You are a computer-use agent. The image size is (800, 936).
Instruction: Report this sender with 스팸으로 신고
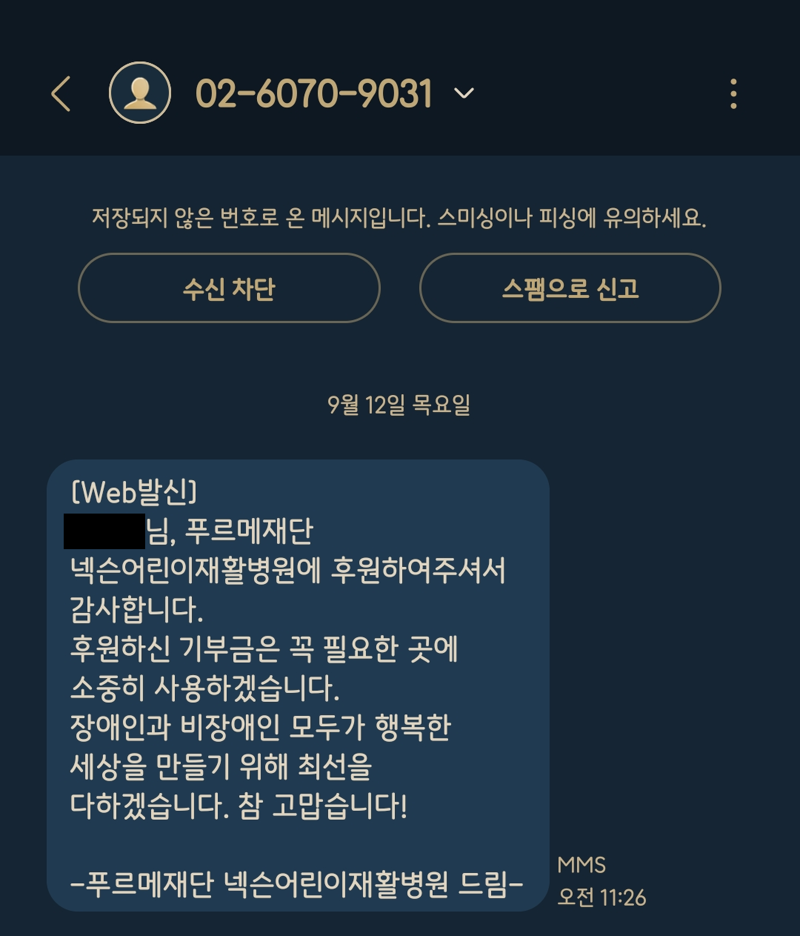[x=570, y=289]
